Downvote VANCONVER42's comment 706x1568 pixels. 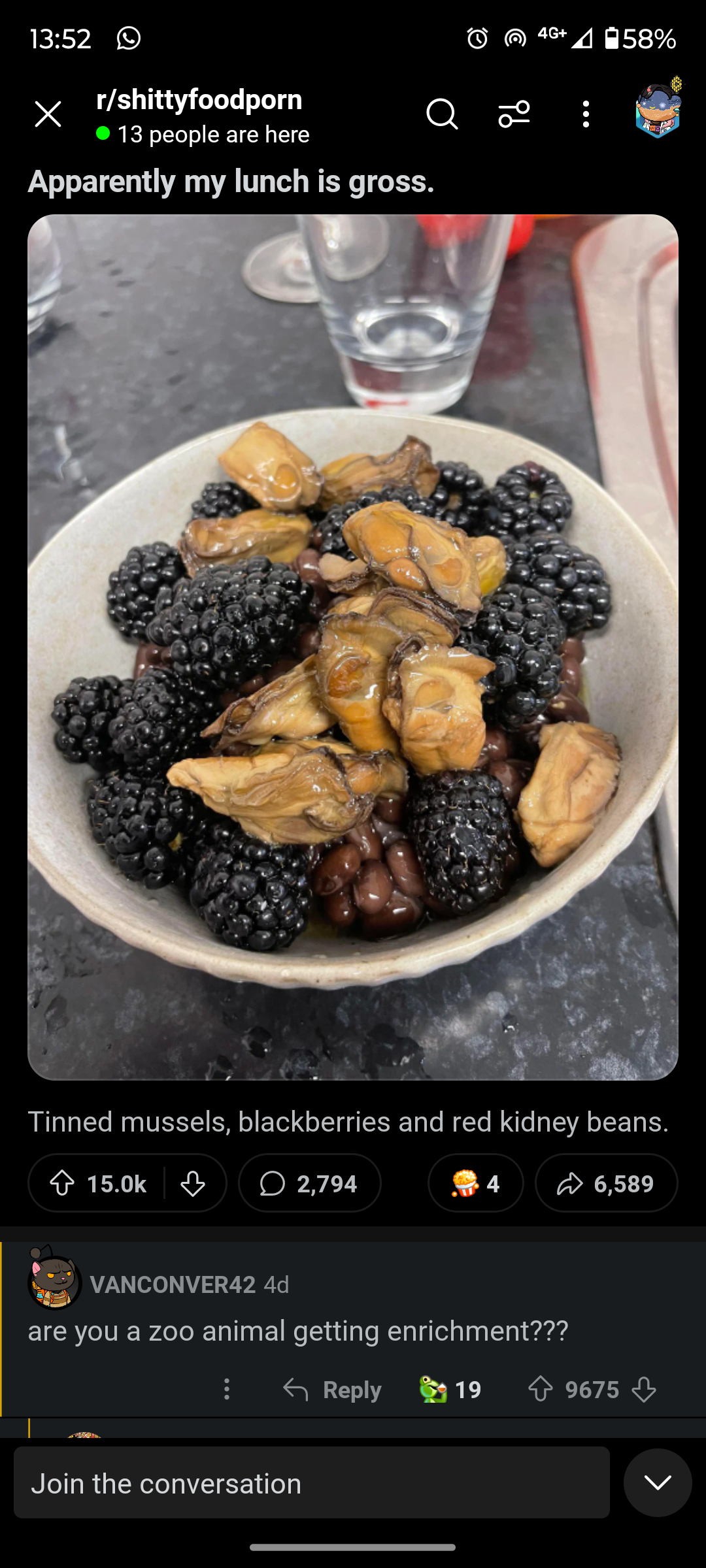coord(645,1390)
